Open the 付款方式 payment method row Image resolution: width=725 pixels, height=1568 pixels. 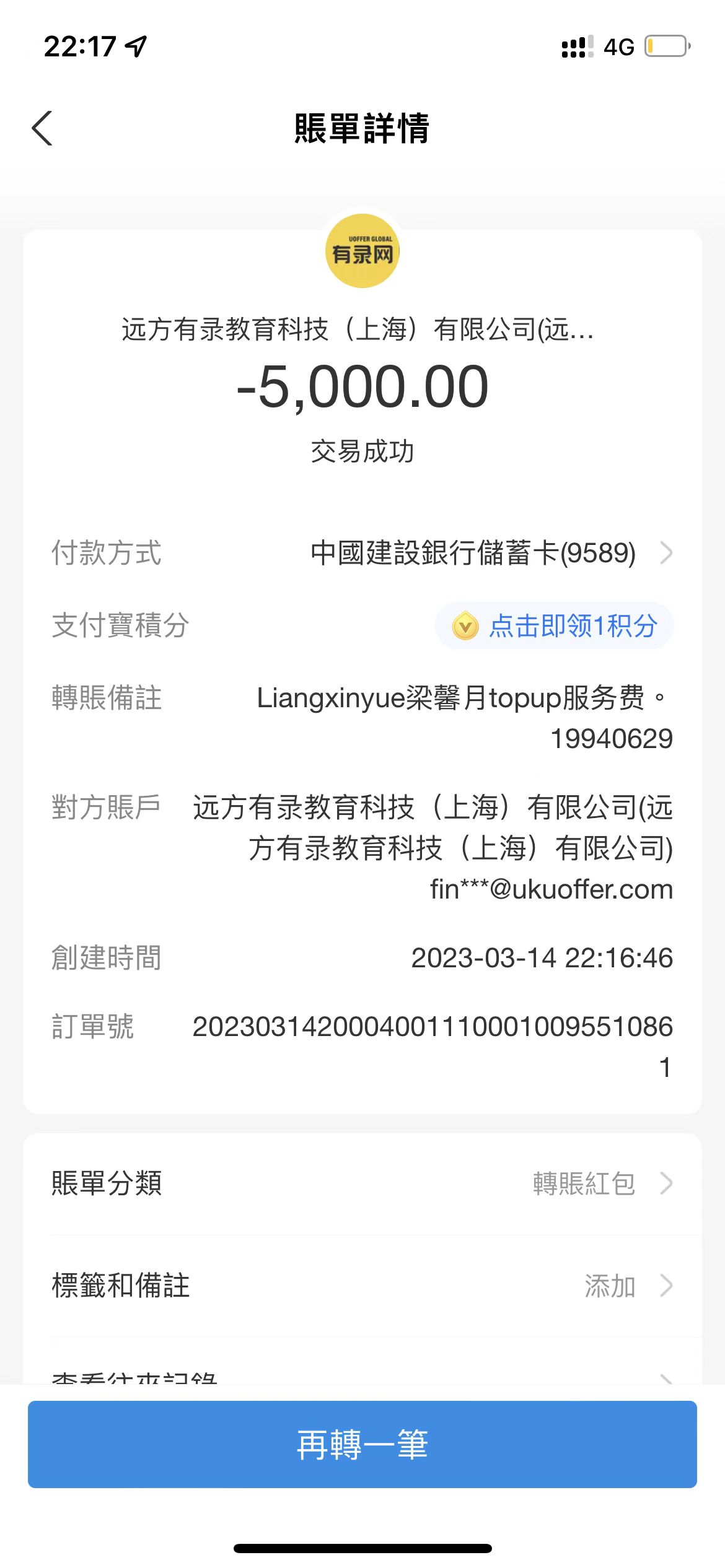point(473,553)
